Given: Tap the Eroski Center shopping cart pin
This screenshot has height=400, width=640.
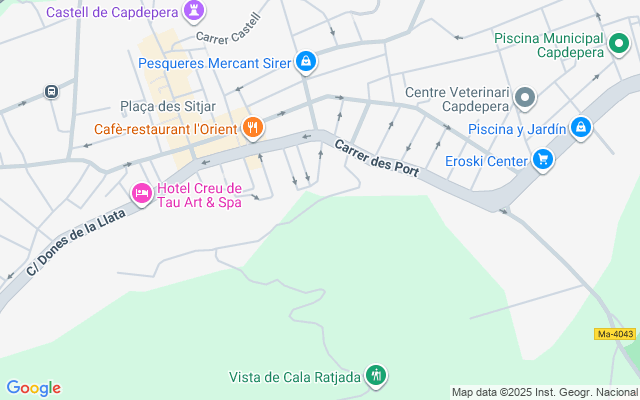Looking at the screenshot, I should pos(543,158).
